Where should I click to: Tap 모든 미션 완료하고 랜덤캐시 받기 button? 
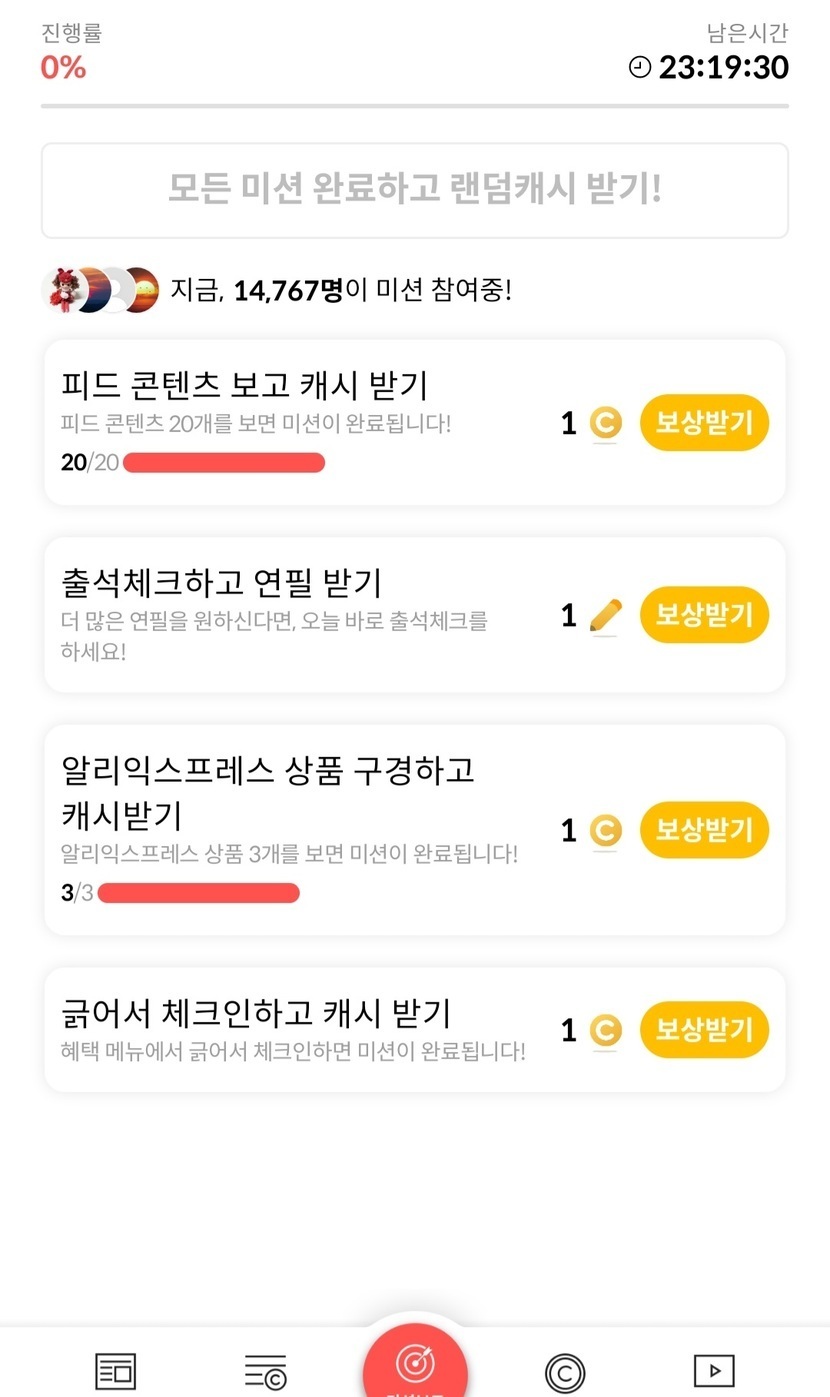[x=414, y=190]
